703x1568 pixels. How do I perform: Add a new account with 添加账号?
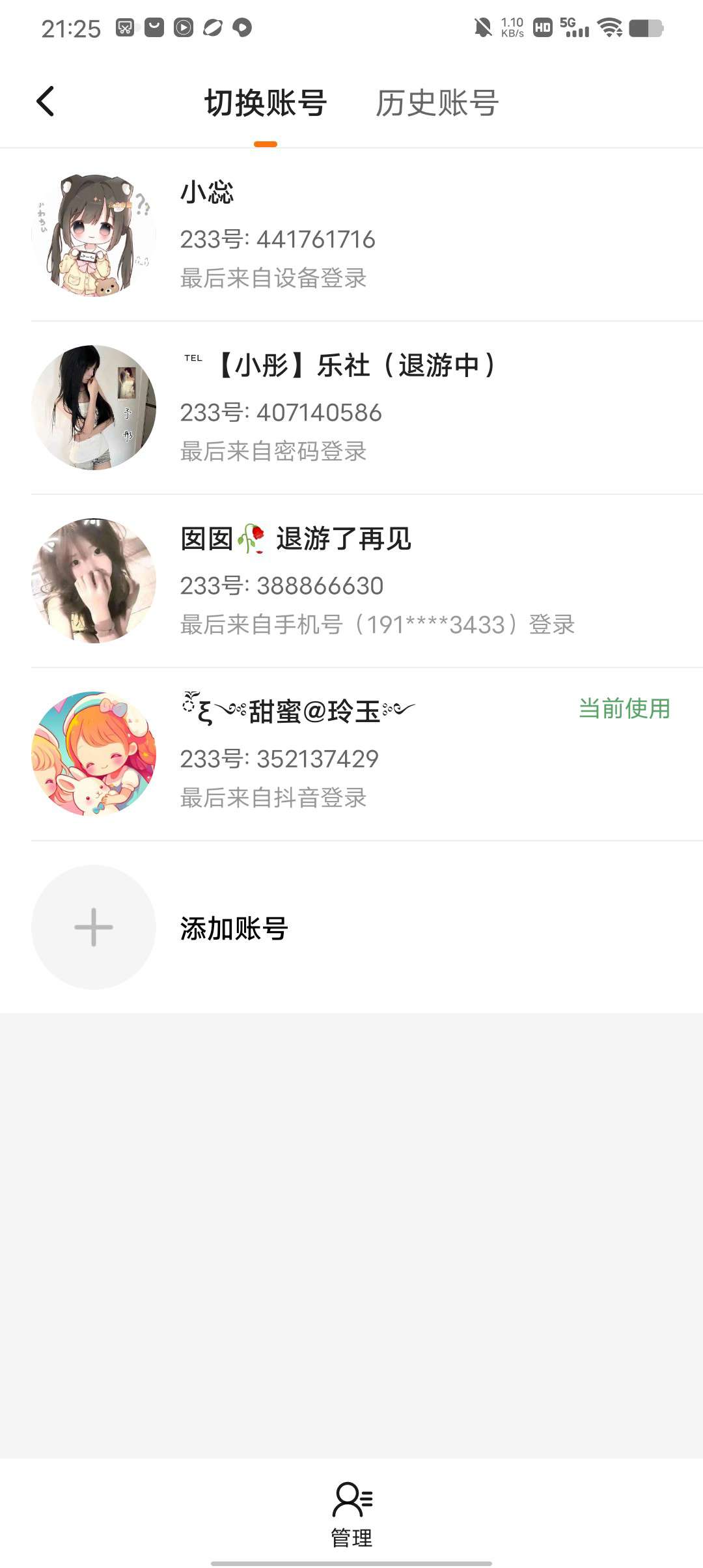click(351, 927)
